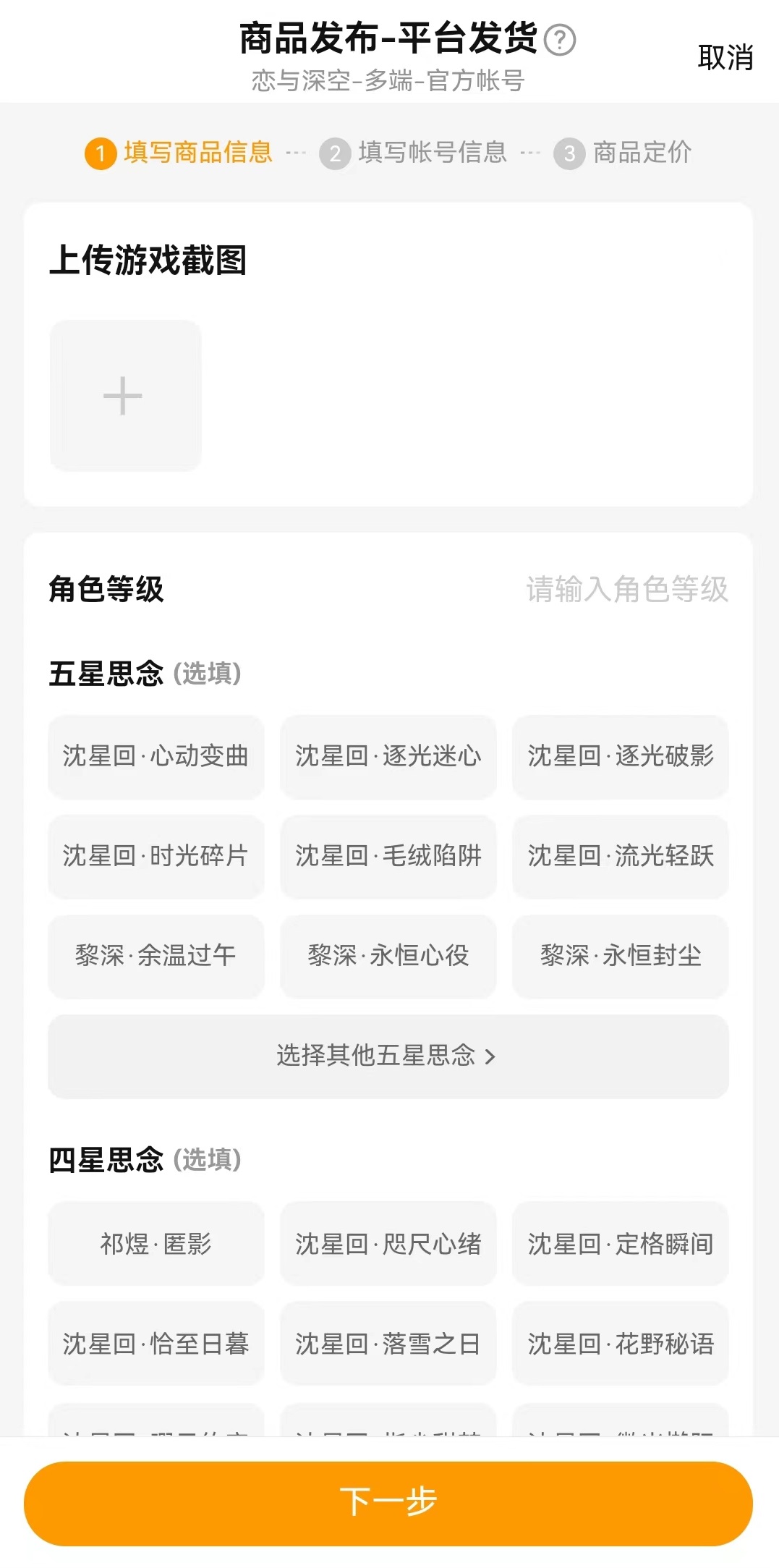The width and height of the screenshot is (779, 1568).
Task: Tap 取消 to cancel publishing
Action: point(725,58)
